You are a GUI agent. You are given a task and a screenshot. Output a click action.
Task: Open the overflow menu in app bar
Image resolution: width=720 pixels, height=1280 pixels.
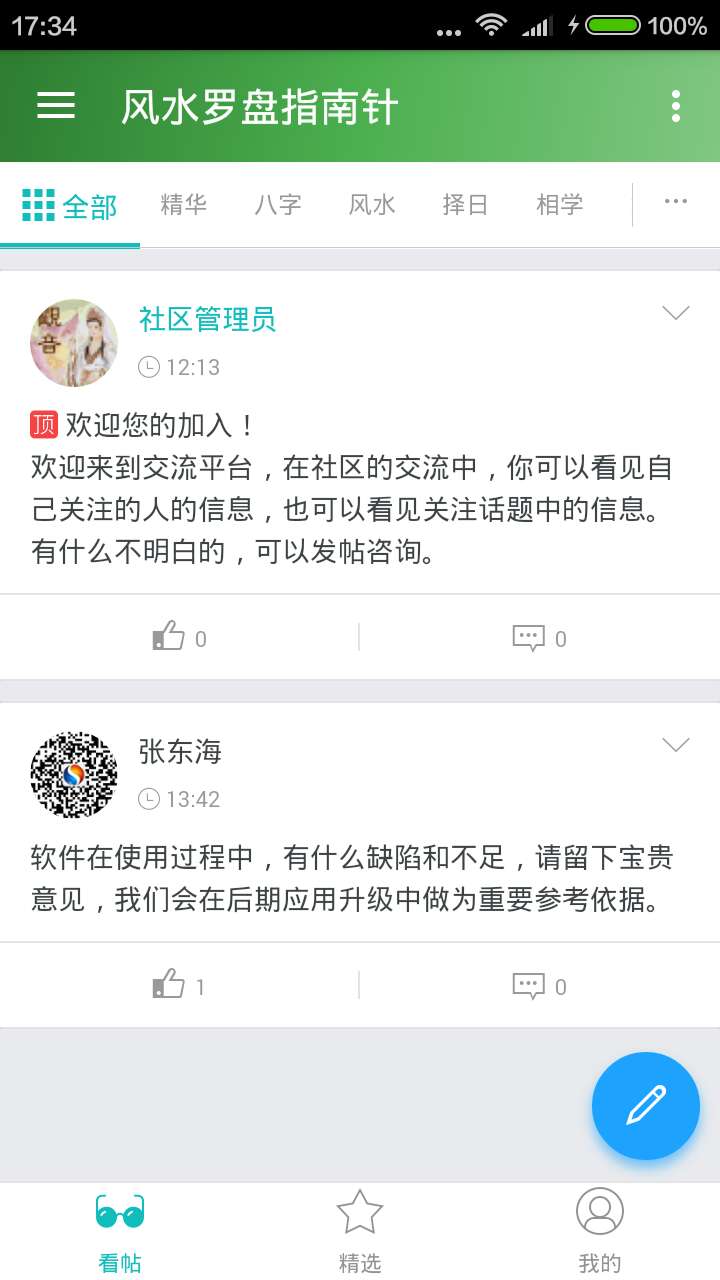click(x=676, y=106)
